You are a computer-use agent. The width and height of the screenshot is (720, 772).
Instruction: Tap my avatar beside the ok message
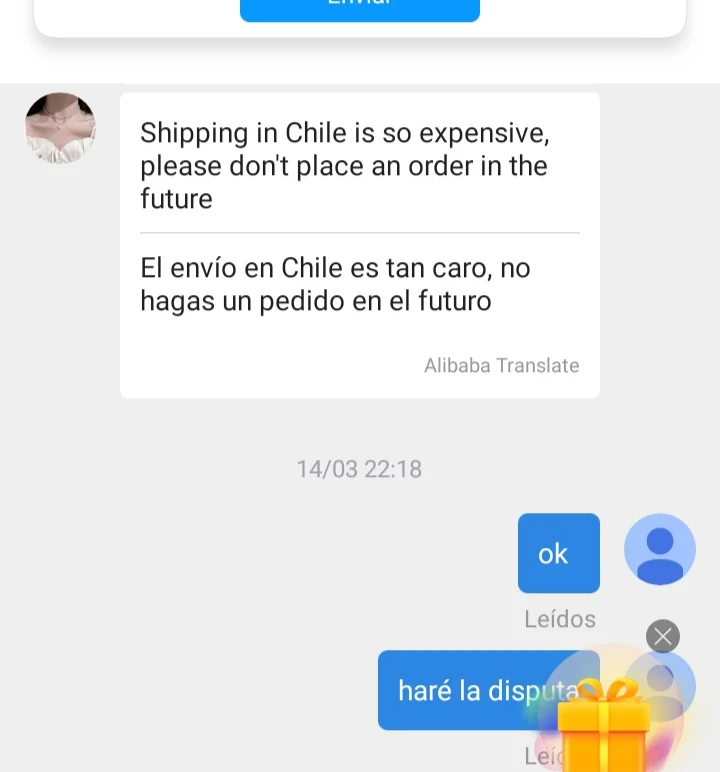tap(659, 549)
